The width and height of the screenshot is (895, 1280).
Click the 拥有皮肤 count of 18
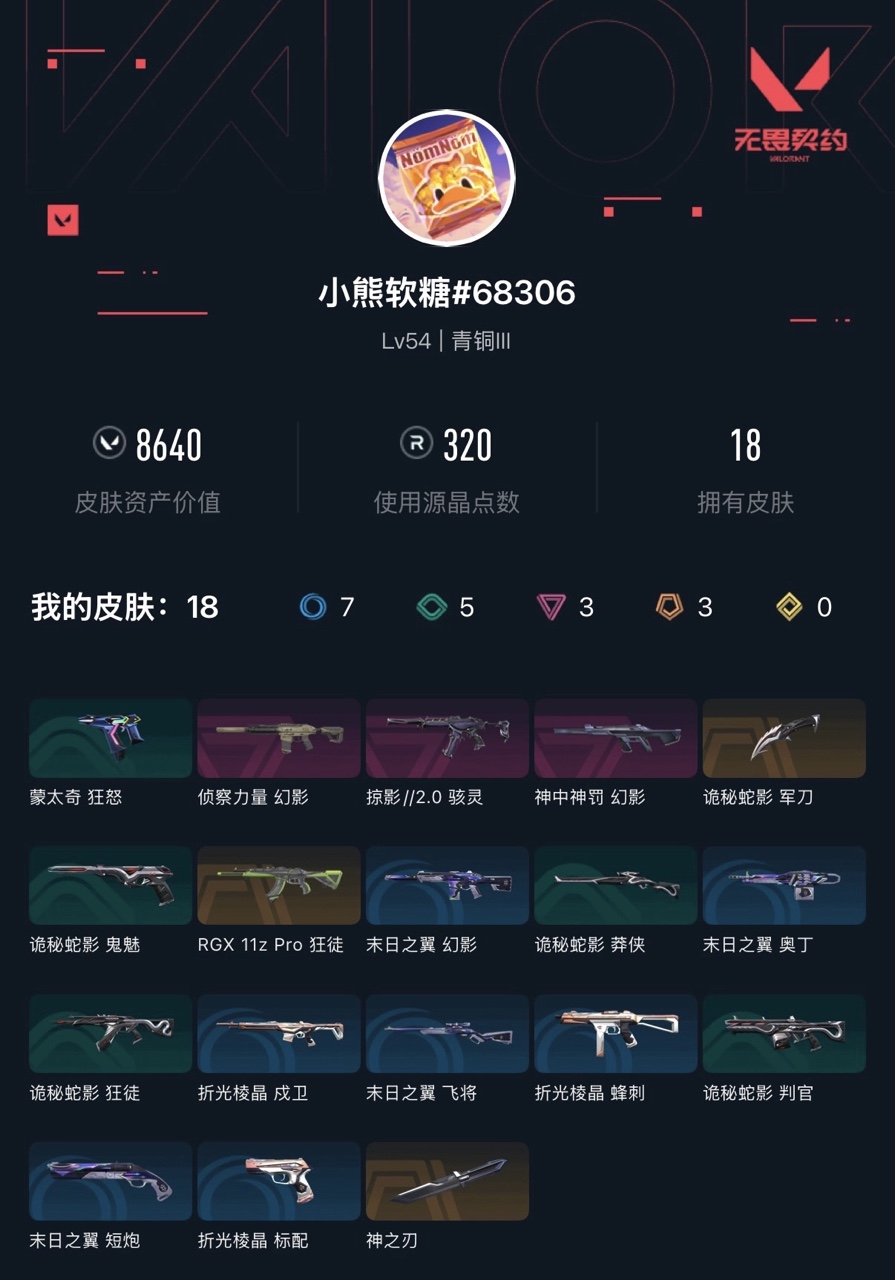(x=746, y=445)
